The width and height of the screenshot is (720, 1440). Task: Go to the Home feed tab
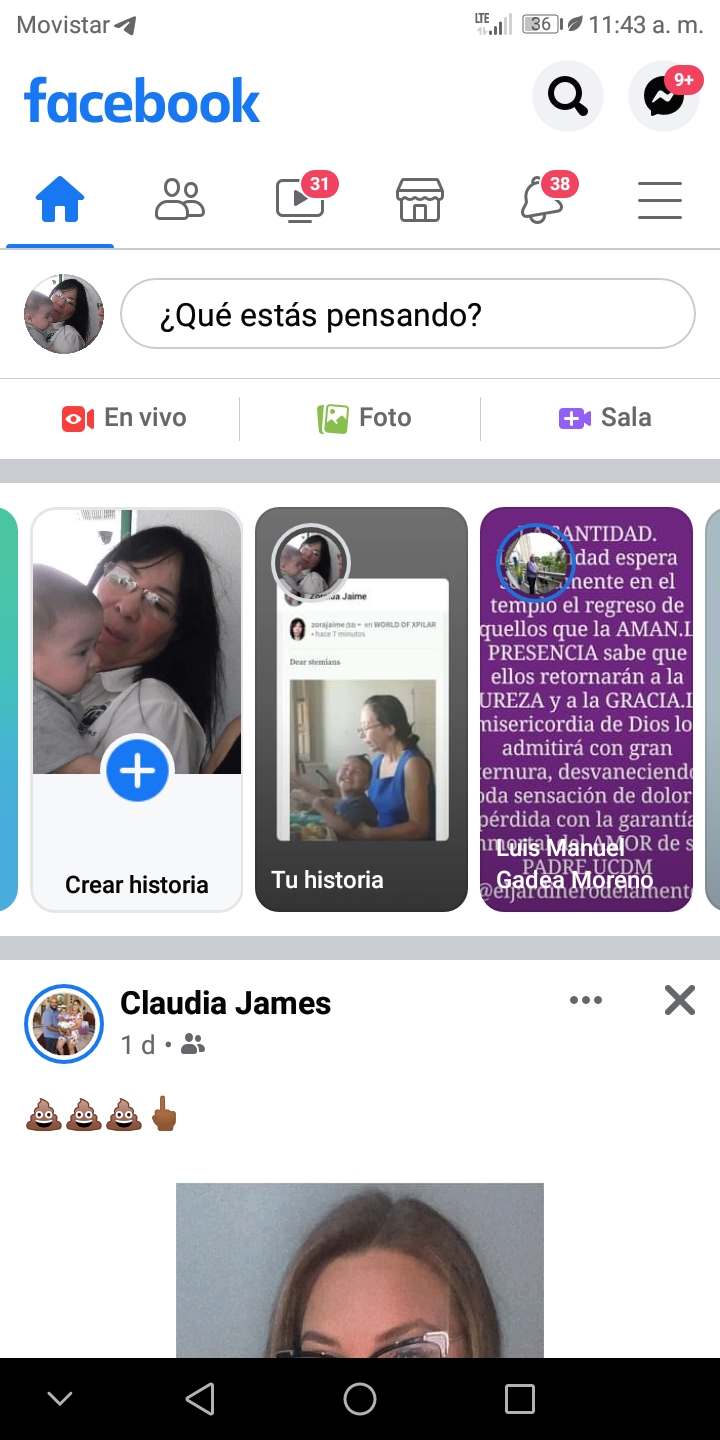[x=60, y=200]
